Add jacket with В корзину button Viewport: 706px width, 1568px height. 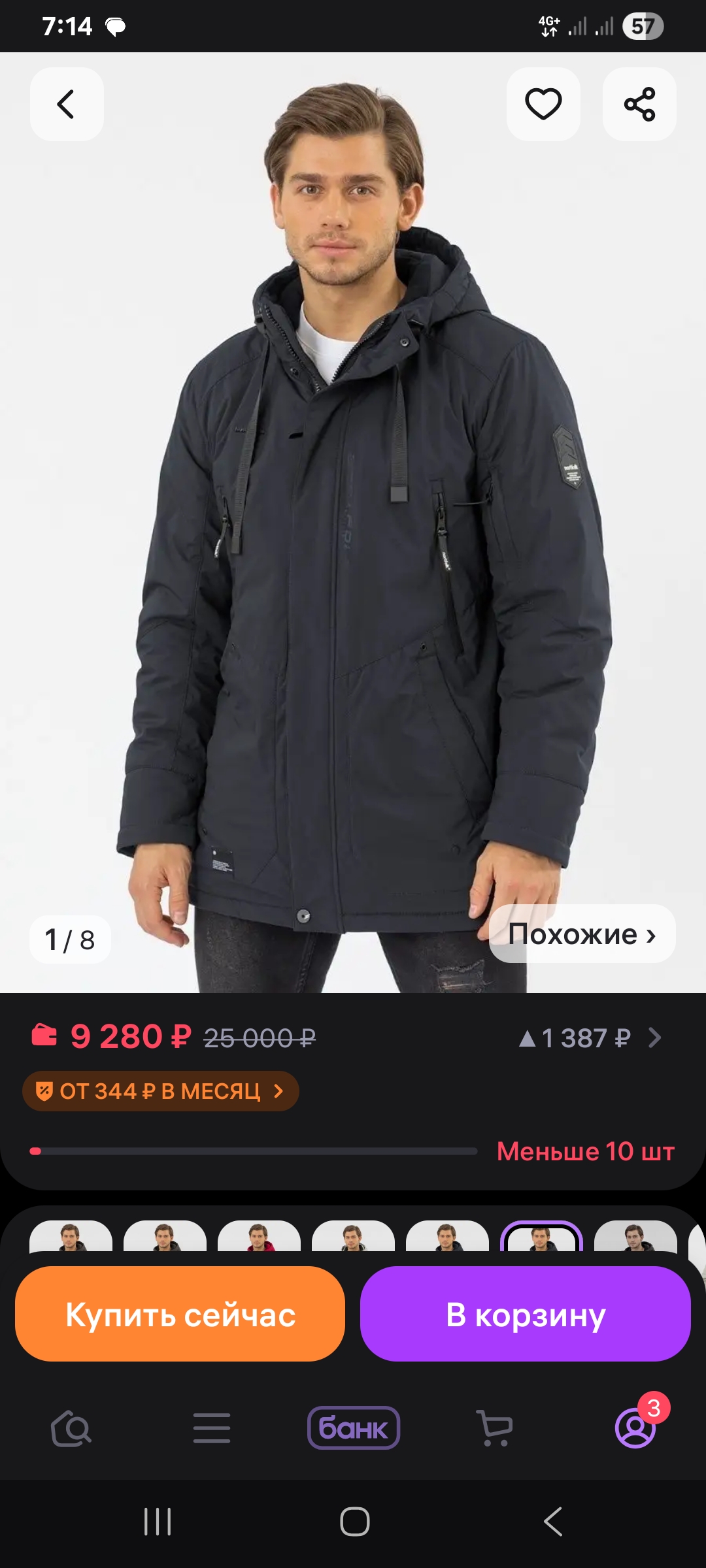tap(526, 1315)
